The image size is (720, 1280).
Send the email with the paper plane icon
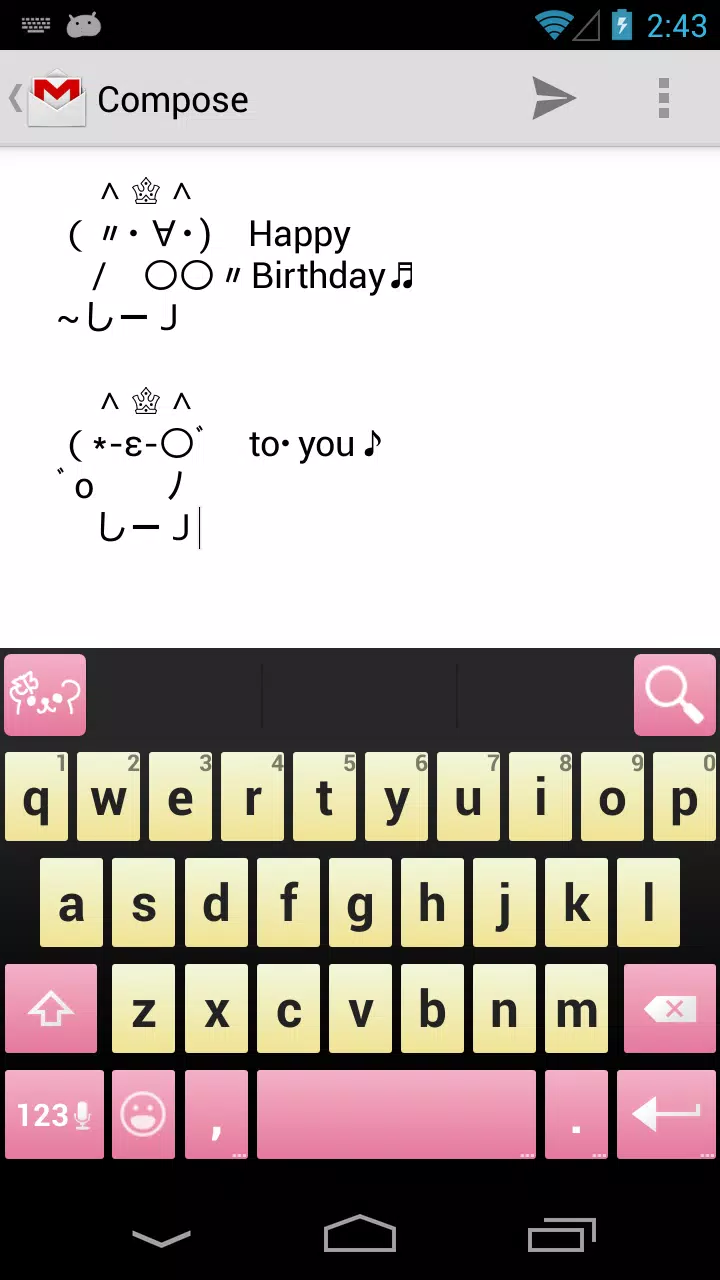554,98
